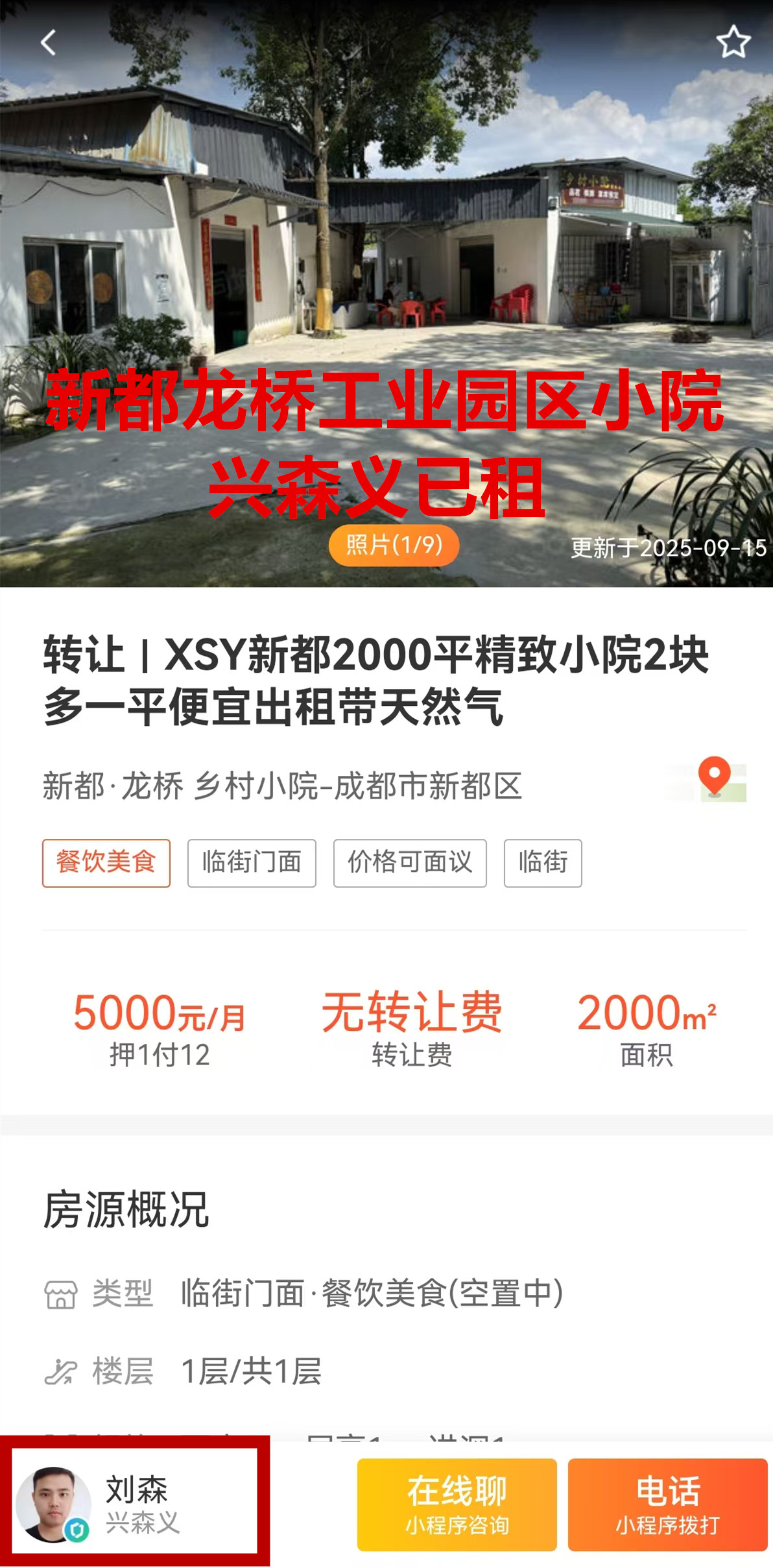Open the photo gallery 照片(1/9)
The height and width of the screenshot is (1568, 773).
coord(394,545)
